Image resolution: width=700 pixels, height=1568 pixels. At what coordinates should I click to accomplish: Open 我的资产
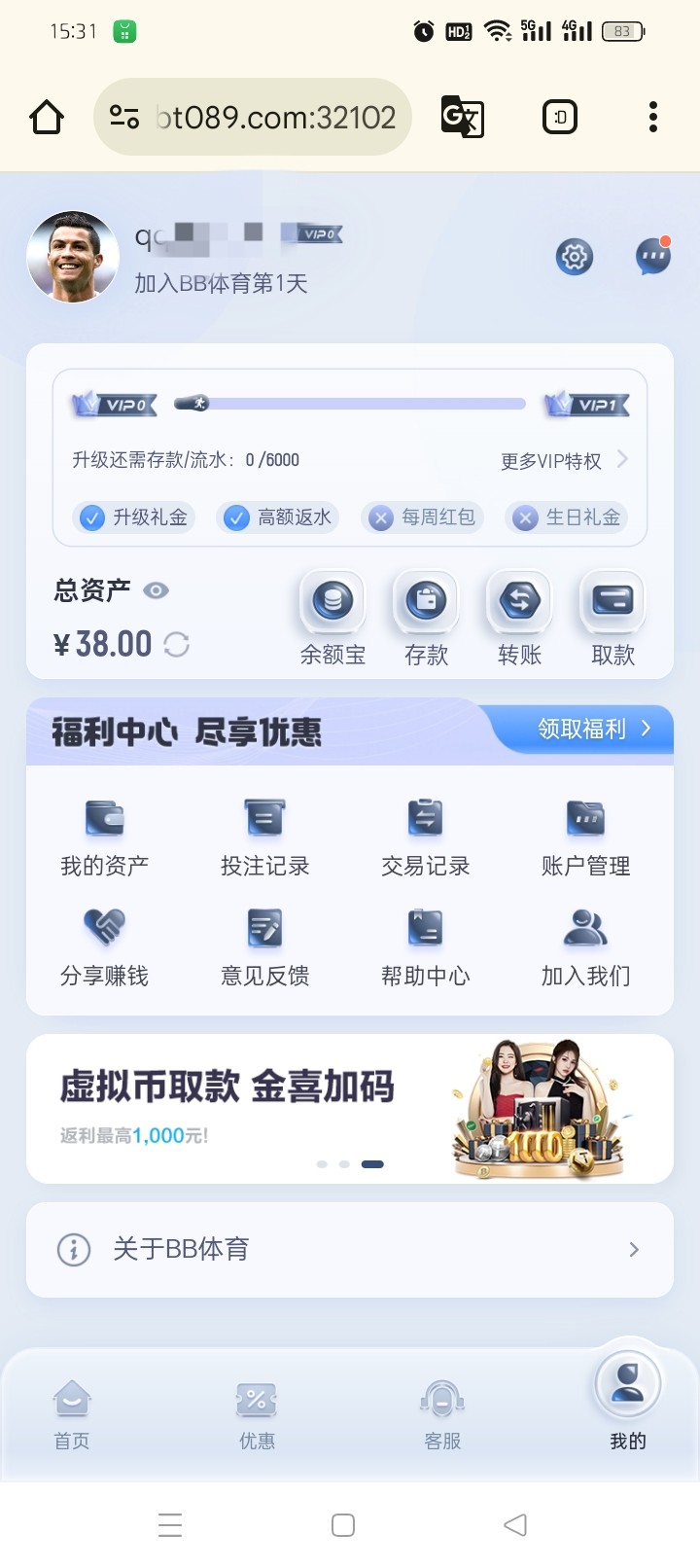(104, 837)
